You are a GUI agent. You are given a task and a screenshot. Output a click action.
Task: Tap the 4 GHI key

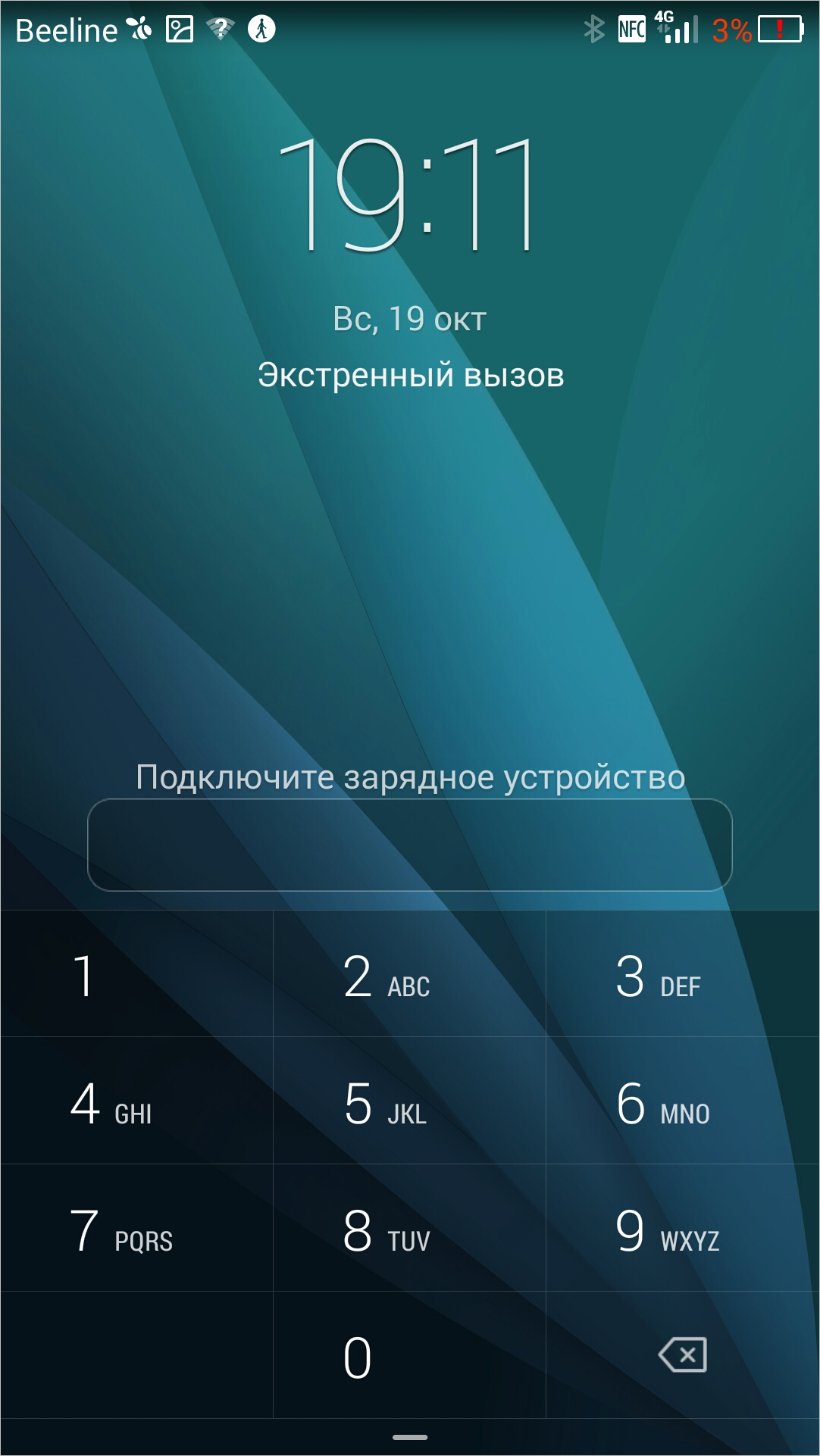point(136,1101)
